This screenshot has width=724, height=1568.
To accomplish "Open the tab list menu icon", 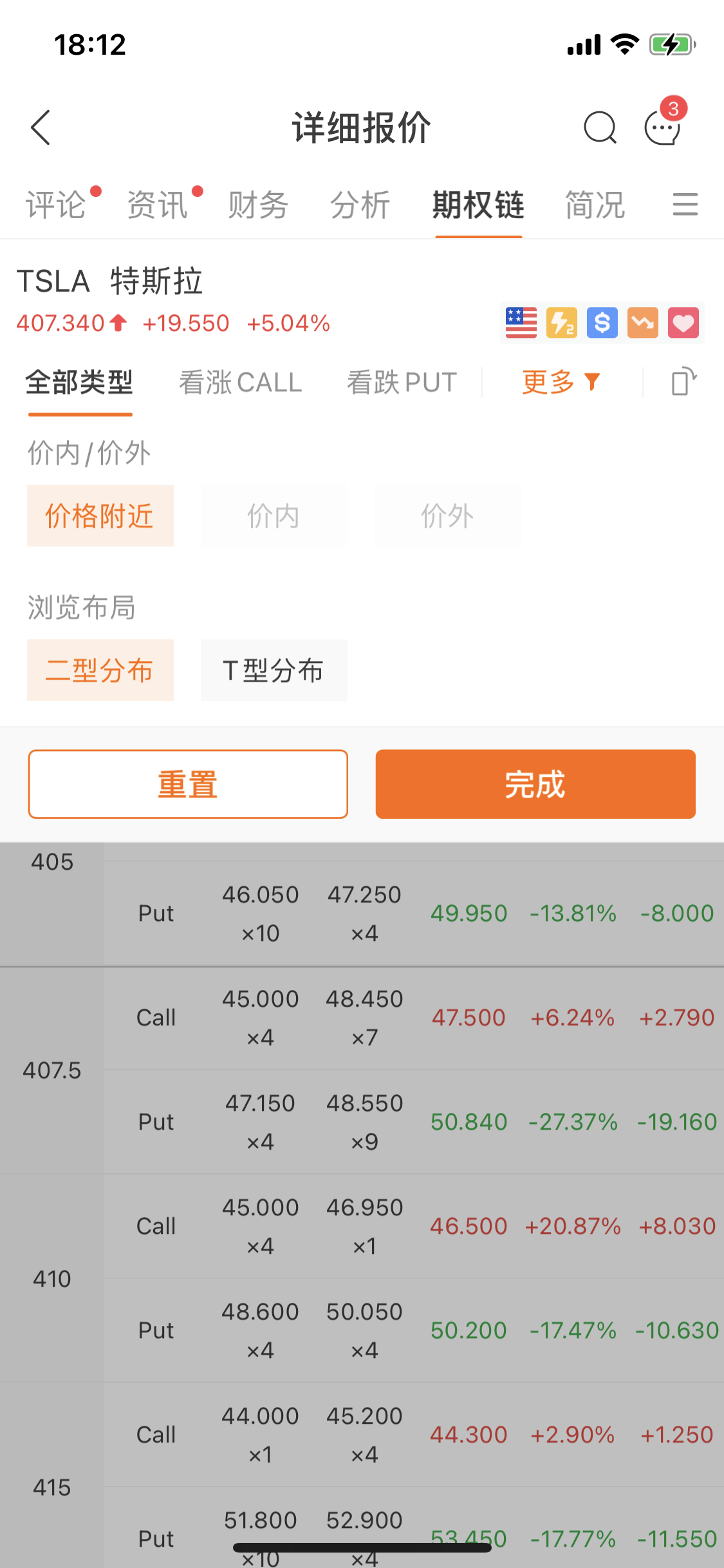I will pyautogui.click(x=685, y=205).
